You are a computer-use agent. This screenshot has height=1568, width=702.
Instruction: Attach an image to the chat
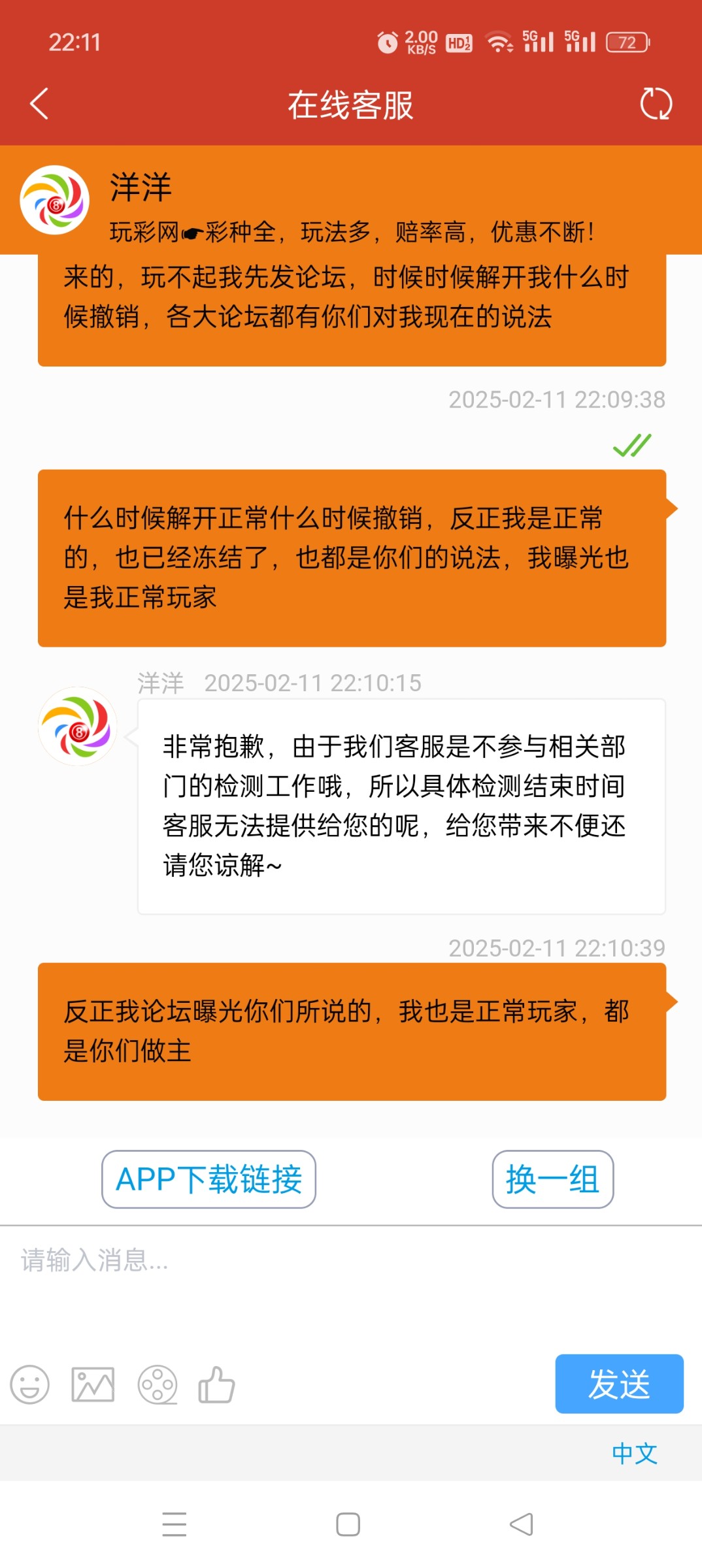(x=93, y=1384)
